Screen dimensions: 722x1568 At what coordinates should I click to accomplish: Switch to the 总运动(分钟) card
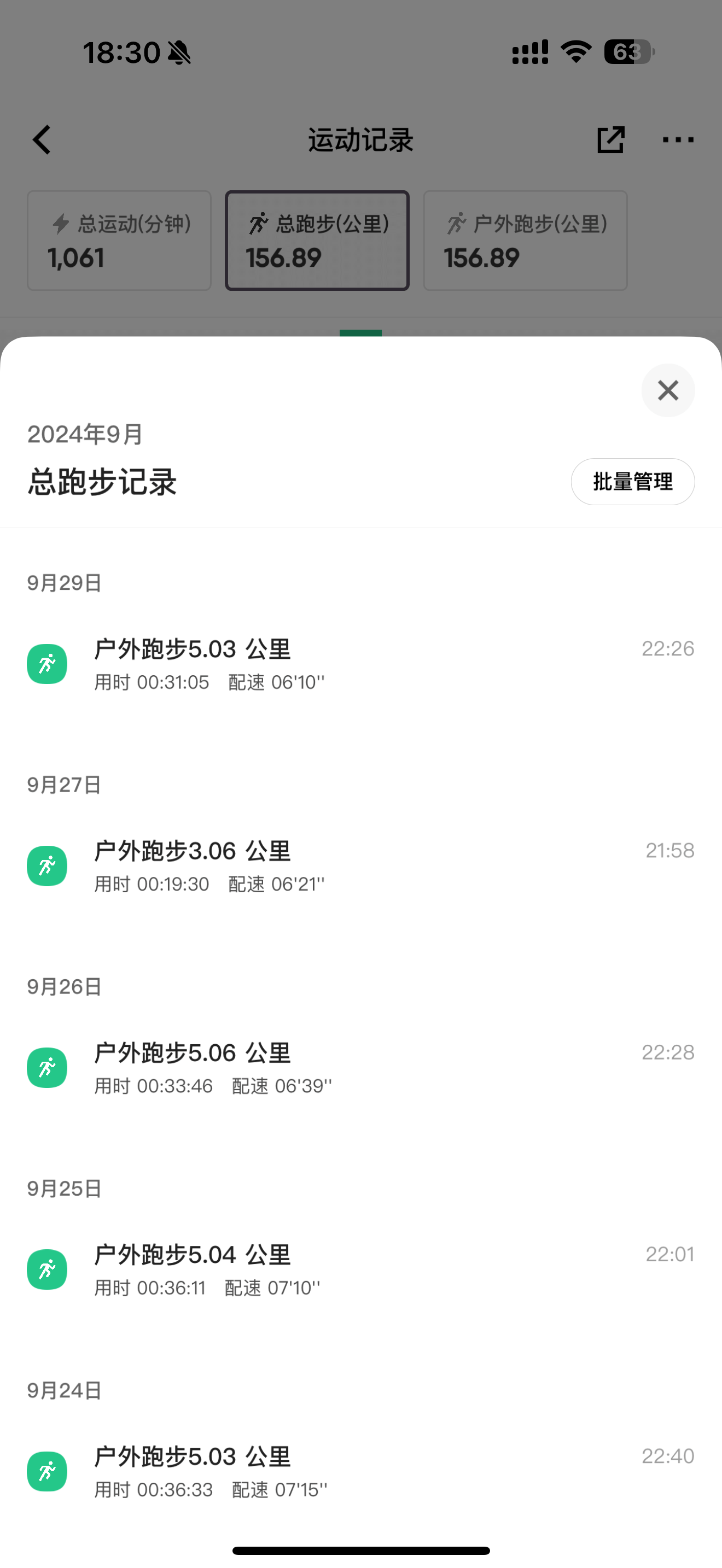pos(119,241)
